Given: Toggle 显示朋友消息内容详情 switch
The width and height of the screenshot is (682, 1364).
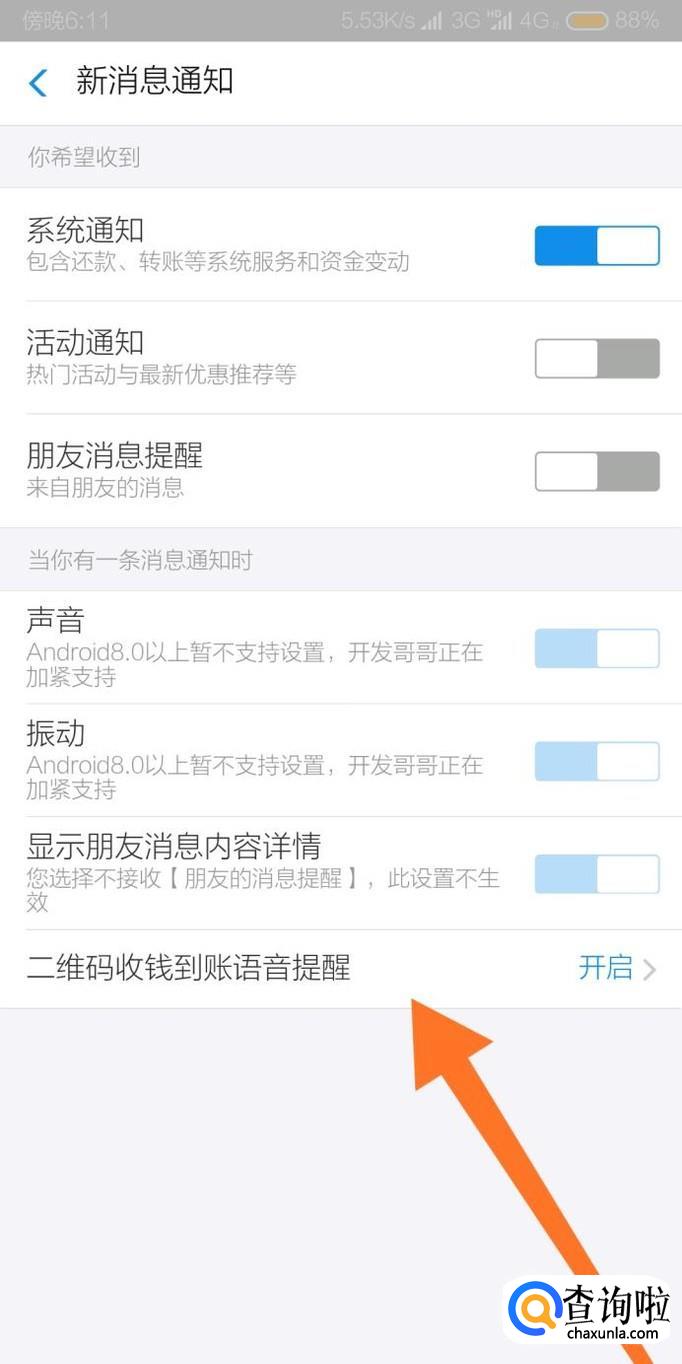Looking at the screenshot, I should pos(597,874).
